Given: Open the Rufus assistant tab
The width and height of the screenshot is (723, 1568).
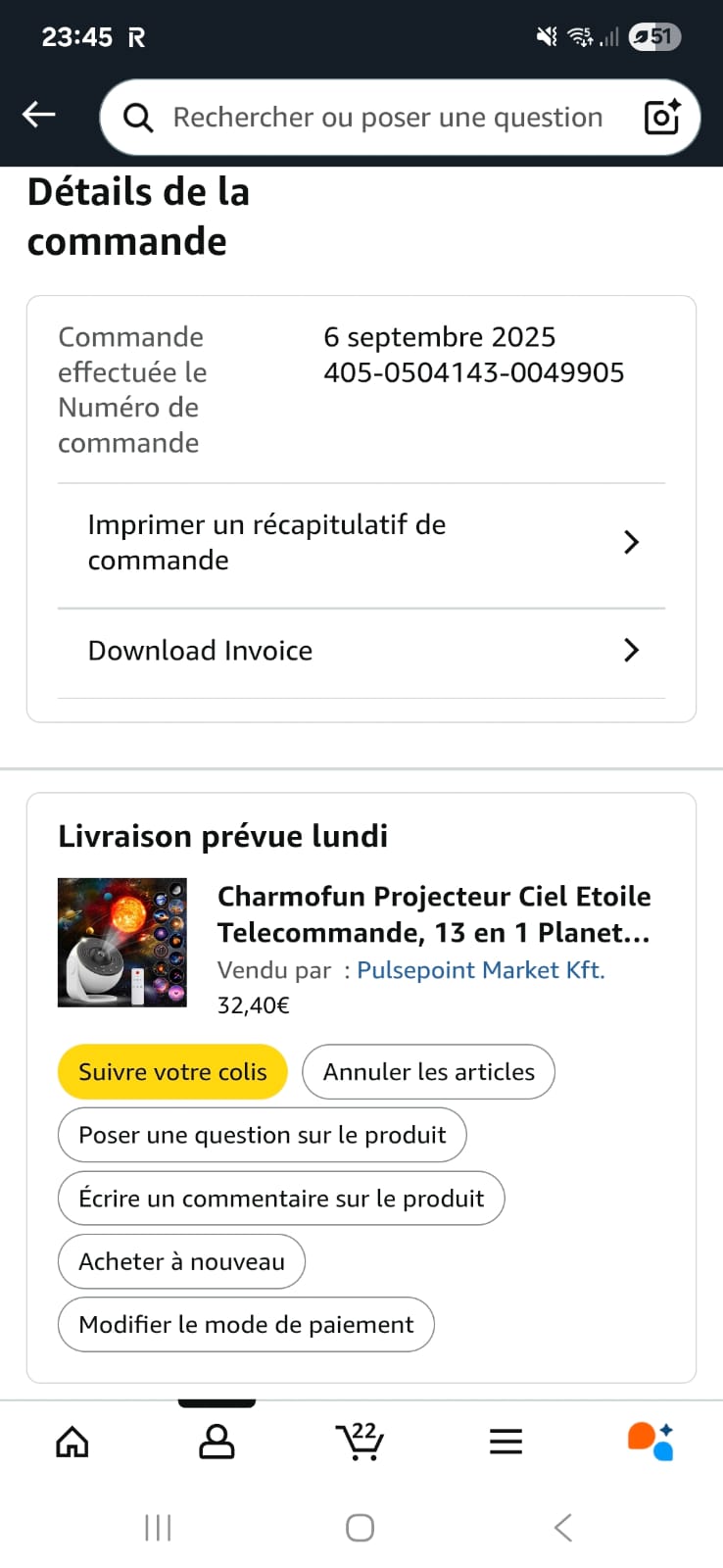Looking at the screenshot, I should 650,1442.
